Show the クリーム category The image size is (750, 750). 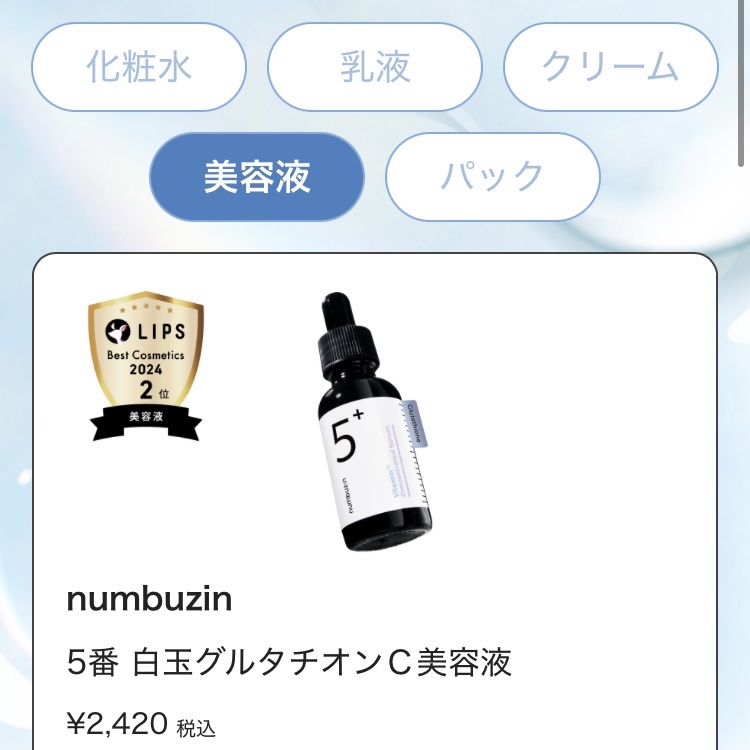[x=610, y=67]
